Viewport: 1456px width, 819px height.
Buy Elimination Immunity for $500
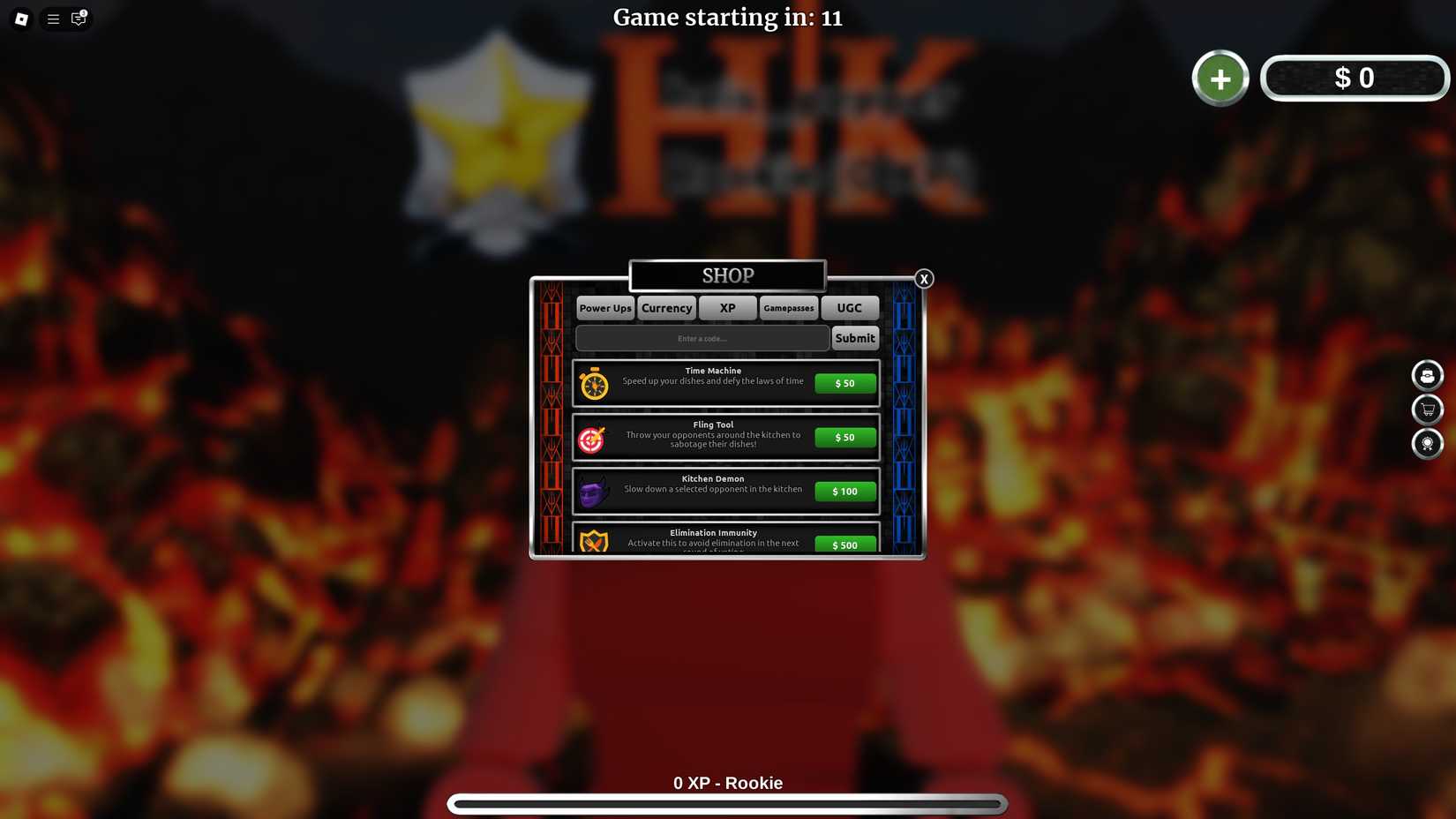pos(844,544)
